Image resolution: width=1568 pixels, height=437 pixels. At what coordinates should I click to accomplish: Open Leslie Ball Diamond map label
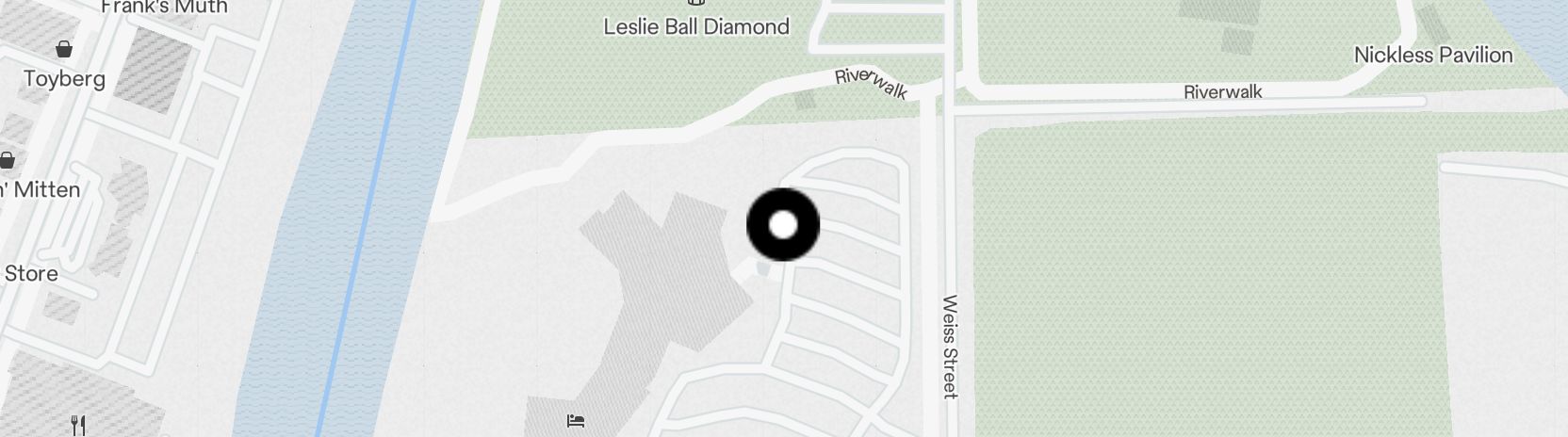pos(696,25)
